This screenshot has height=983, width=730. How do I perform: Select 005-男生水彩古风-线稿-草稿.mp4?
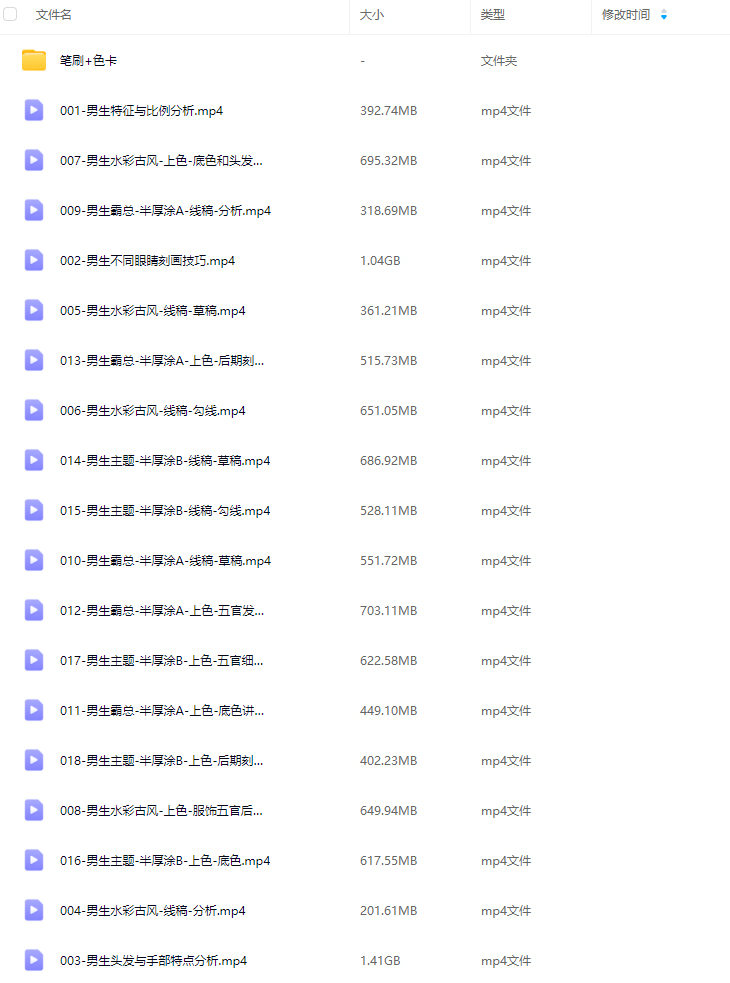[152, 311]
